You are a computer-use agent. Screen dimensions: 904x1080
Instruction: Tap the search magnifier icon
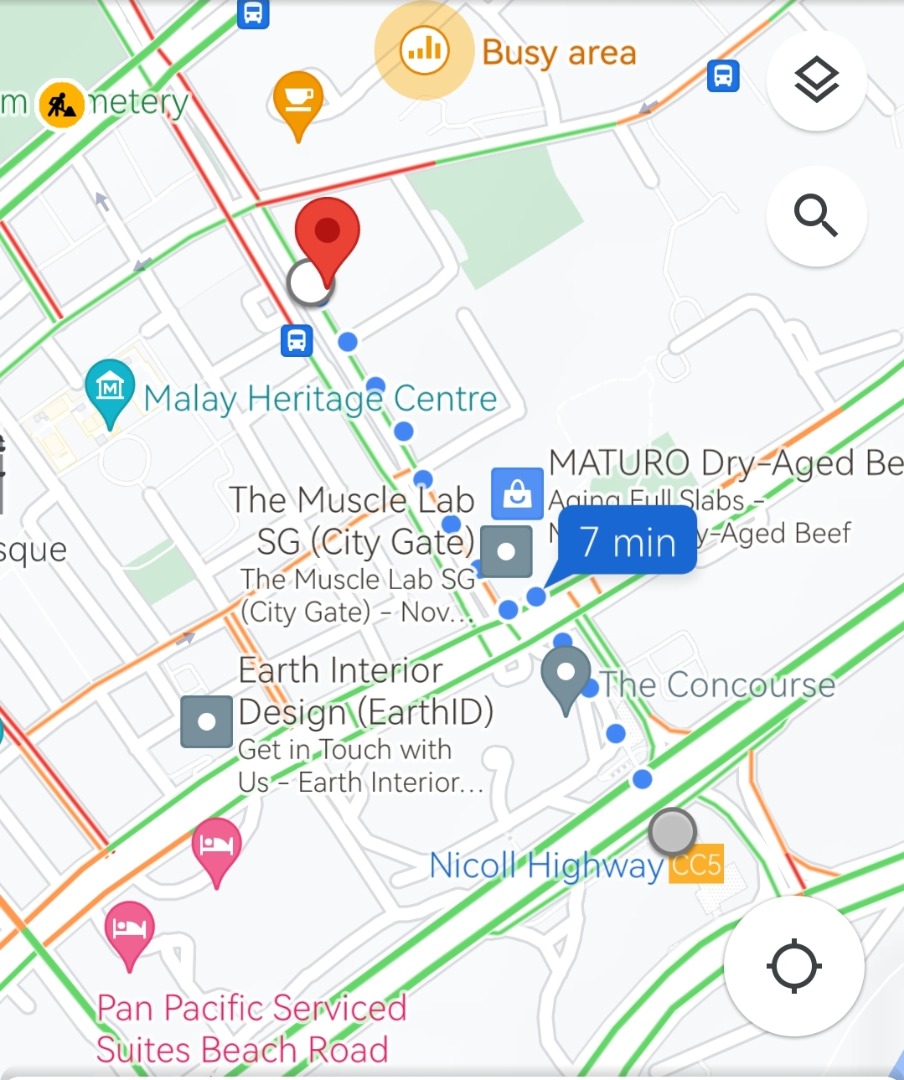(x=816, y=215)
